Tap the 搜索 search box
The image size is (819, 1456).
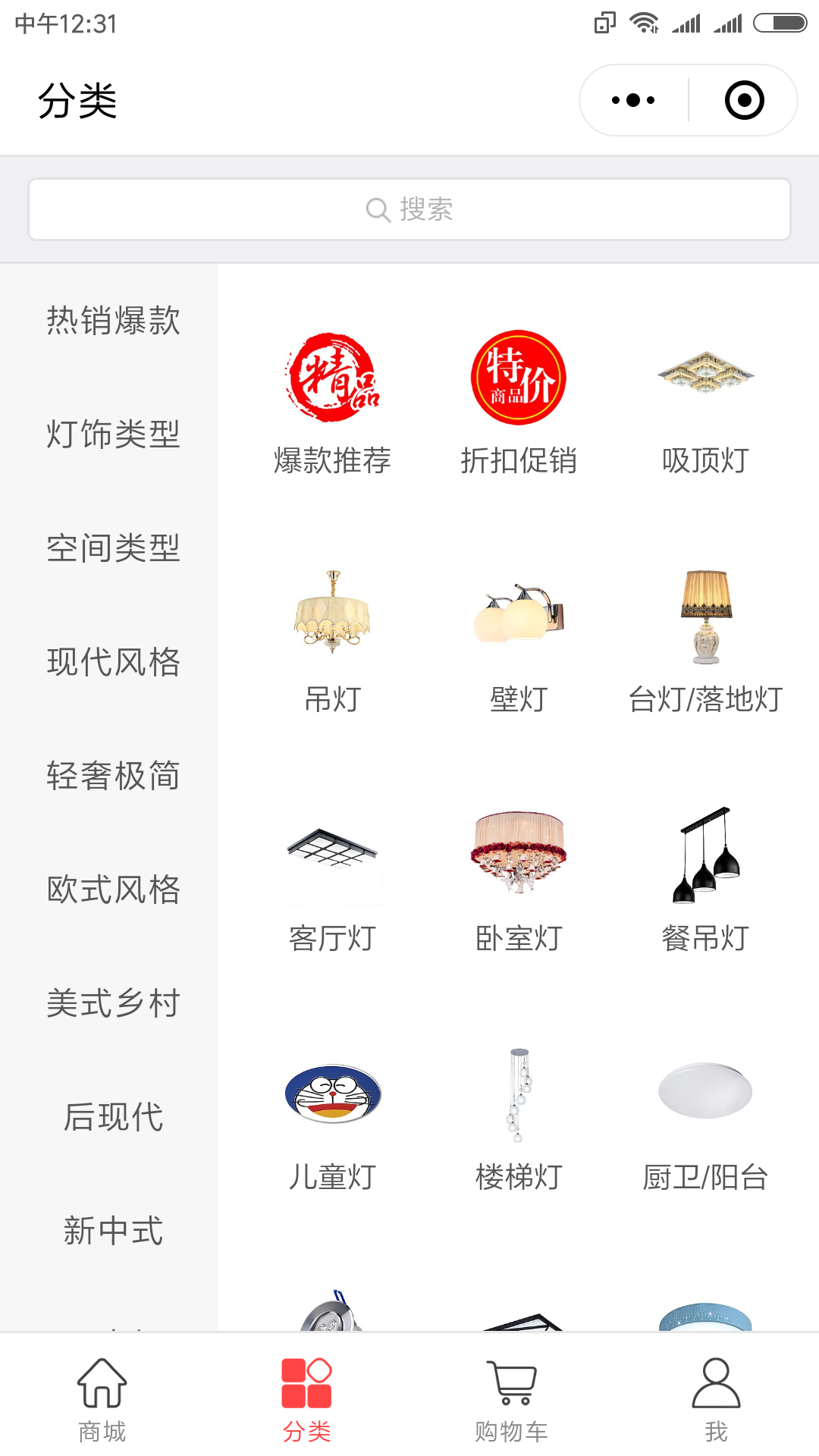coord(409,209)
